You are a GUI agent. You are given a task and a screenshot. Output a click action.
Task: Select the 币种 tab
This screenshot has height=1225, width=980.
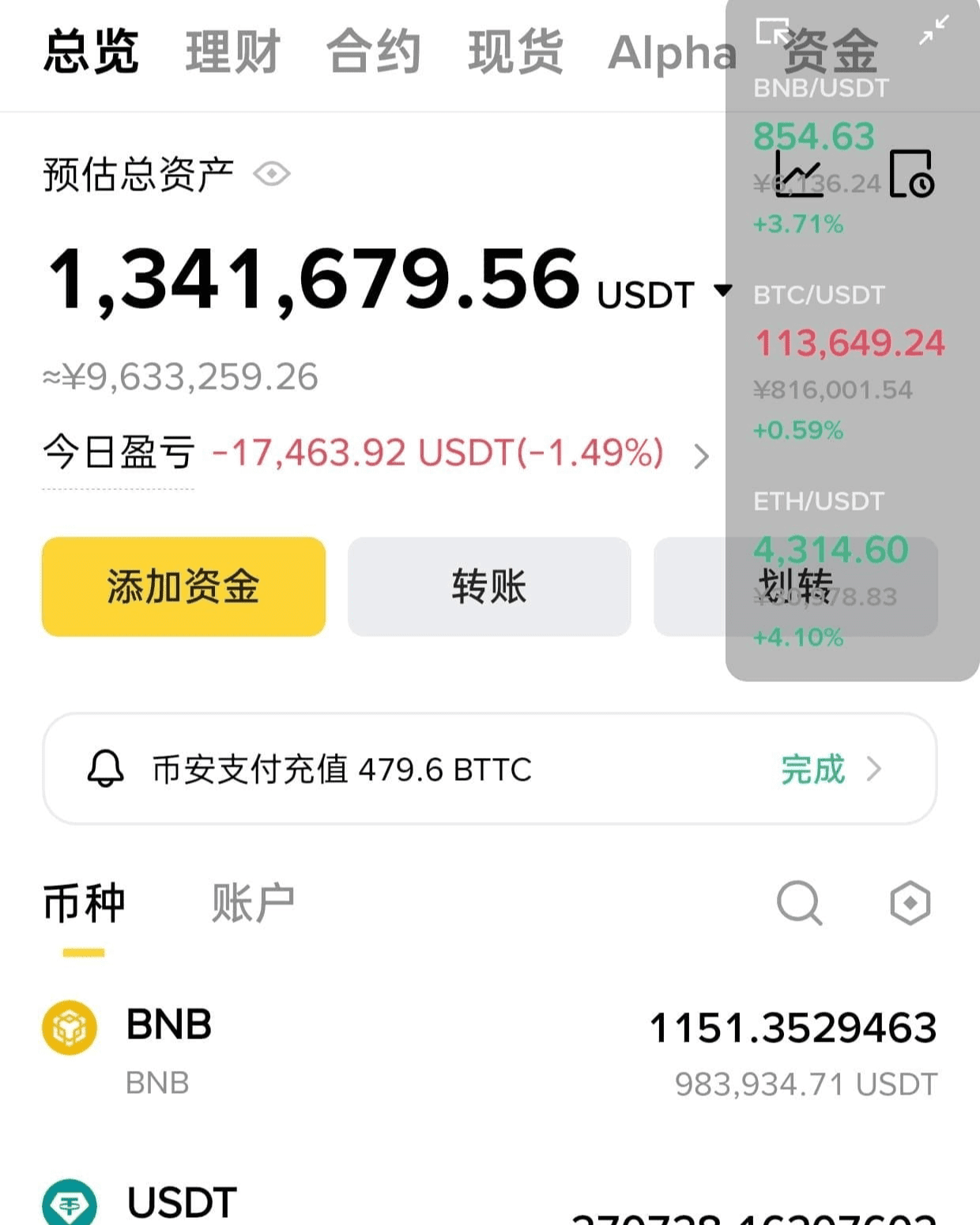(x=84, y=903)
